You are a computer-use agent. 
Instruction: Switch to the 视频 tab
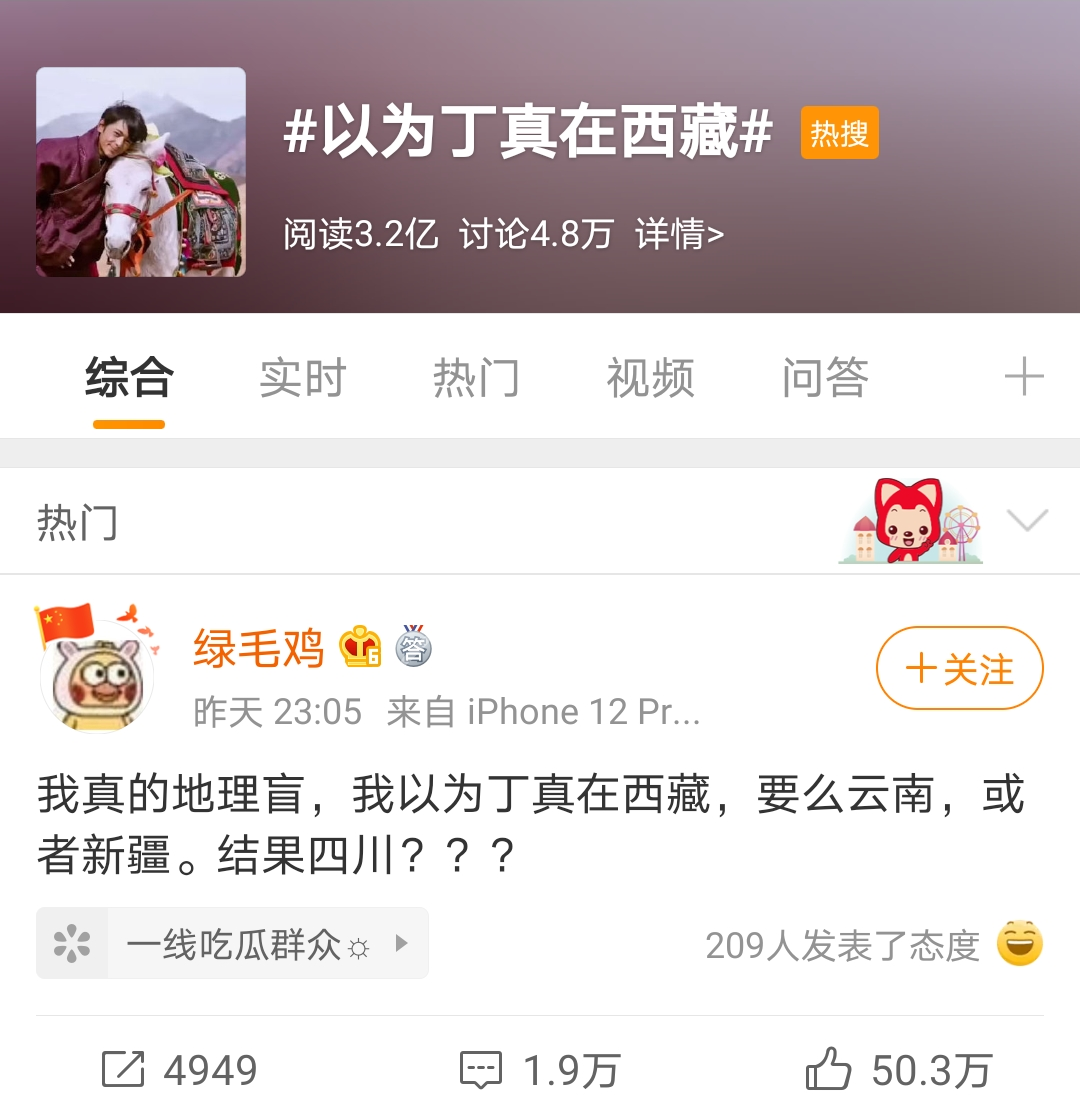click(650, 378)
